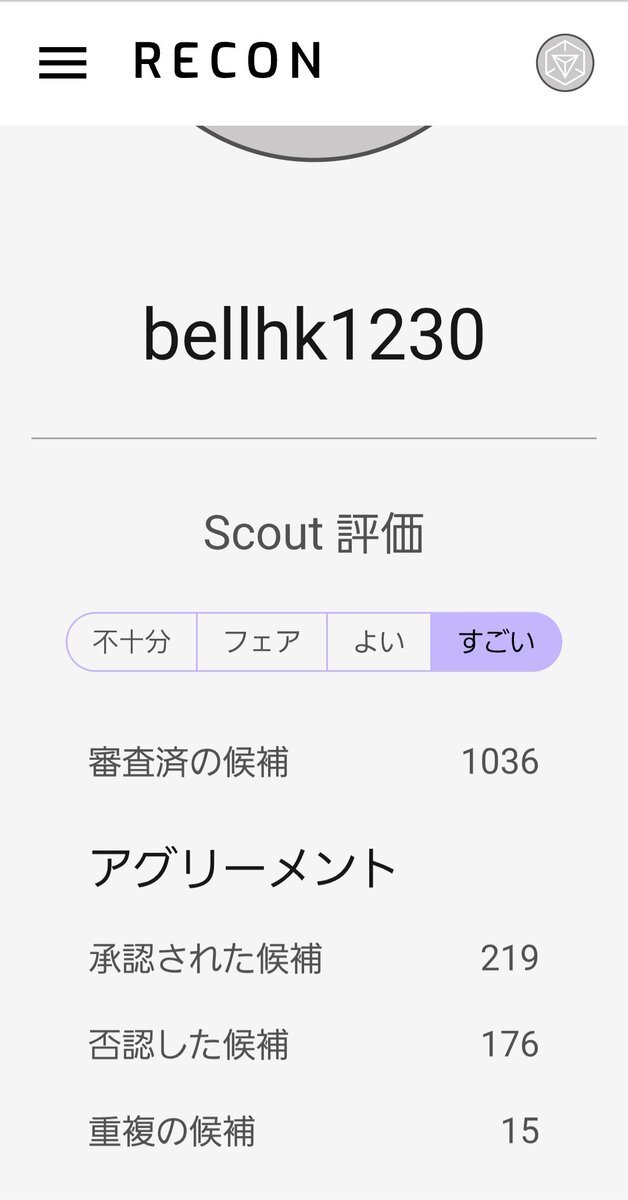This screenshot has height=1200, width=628.
Task: Open the hamburger drawer menu
Action: pyautogui.click(x=63, y=63)
